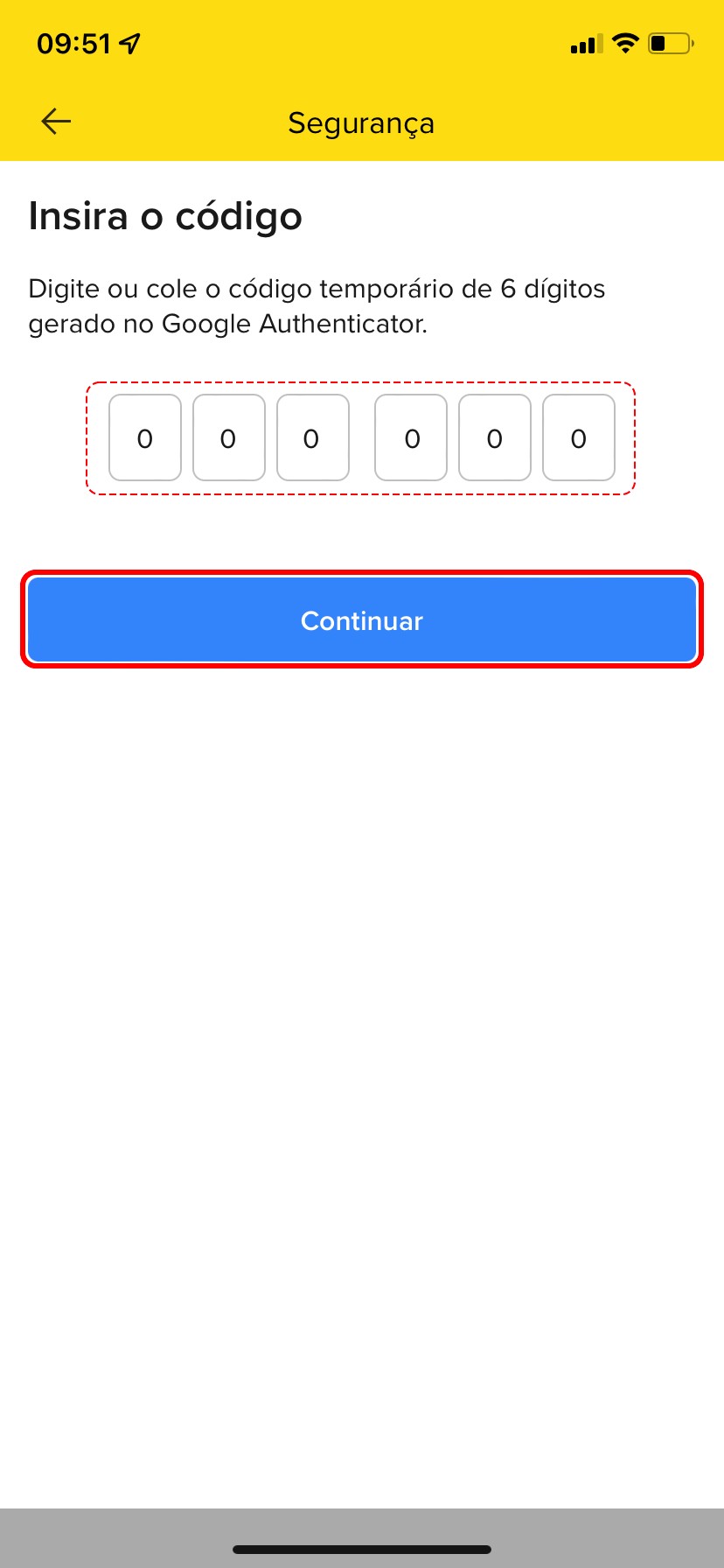This screenshot has height=1568, width=724.
Task: Select the fifth code digit box
Action: [495, 437]
